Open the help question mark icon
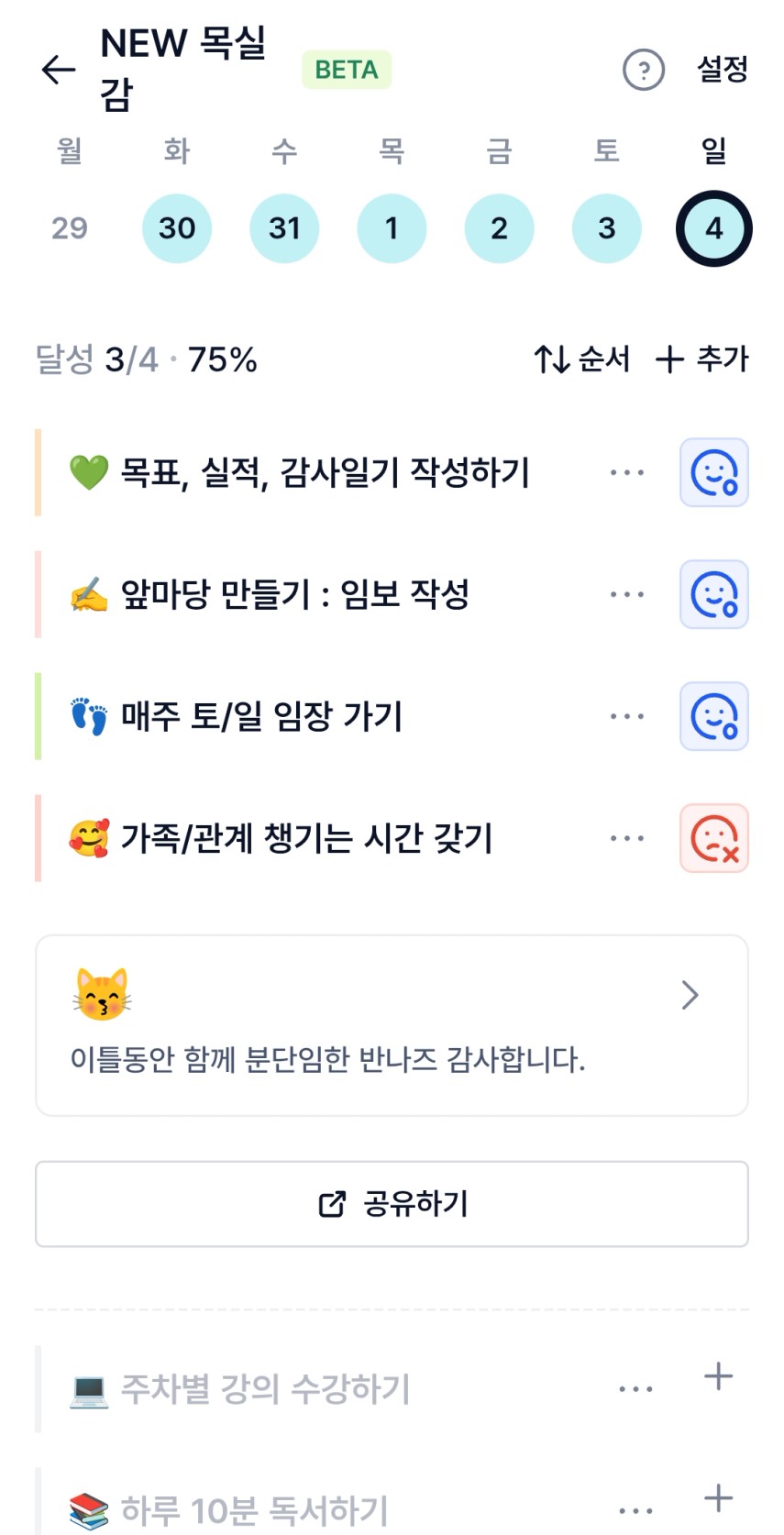This screenshot has height=1535, width=784. (643, 70)
